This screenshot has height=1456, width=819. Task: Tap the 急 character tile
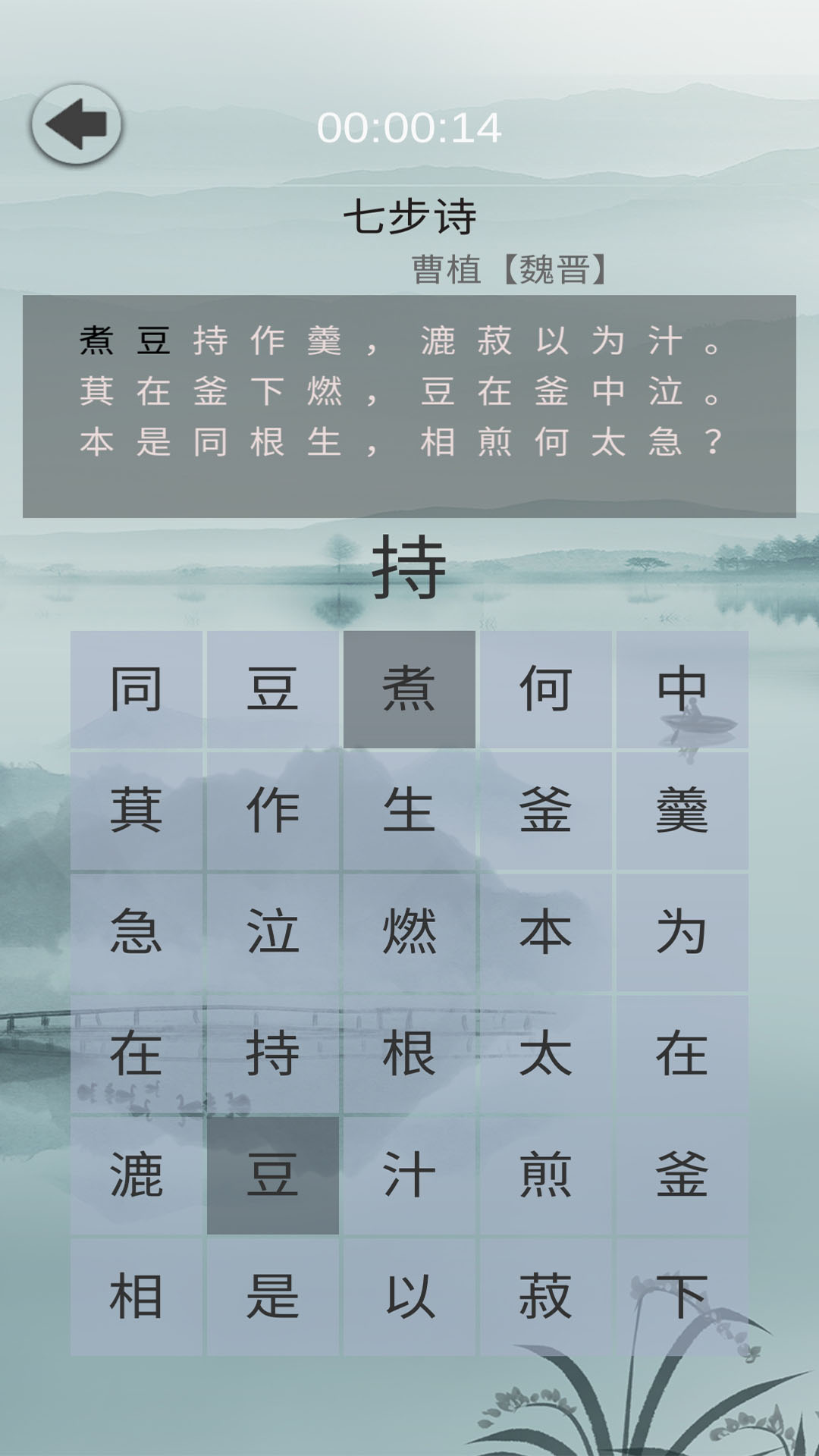(136, 932)
